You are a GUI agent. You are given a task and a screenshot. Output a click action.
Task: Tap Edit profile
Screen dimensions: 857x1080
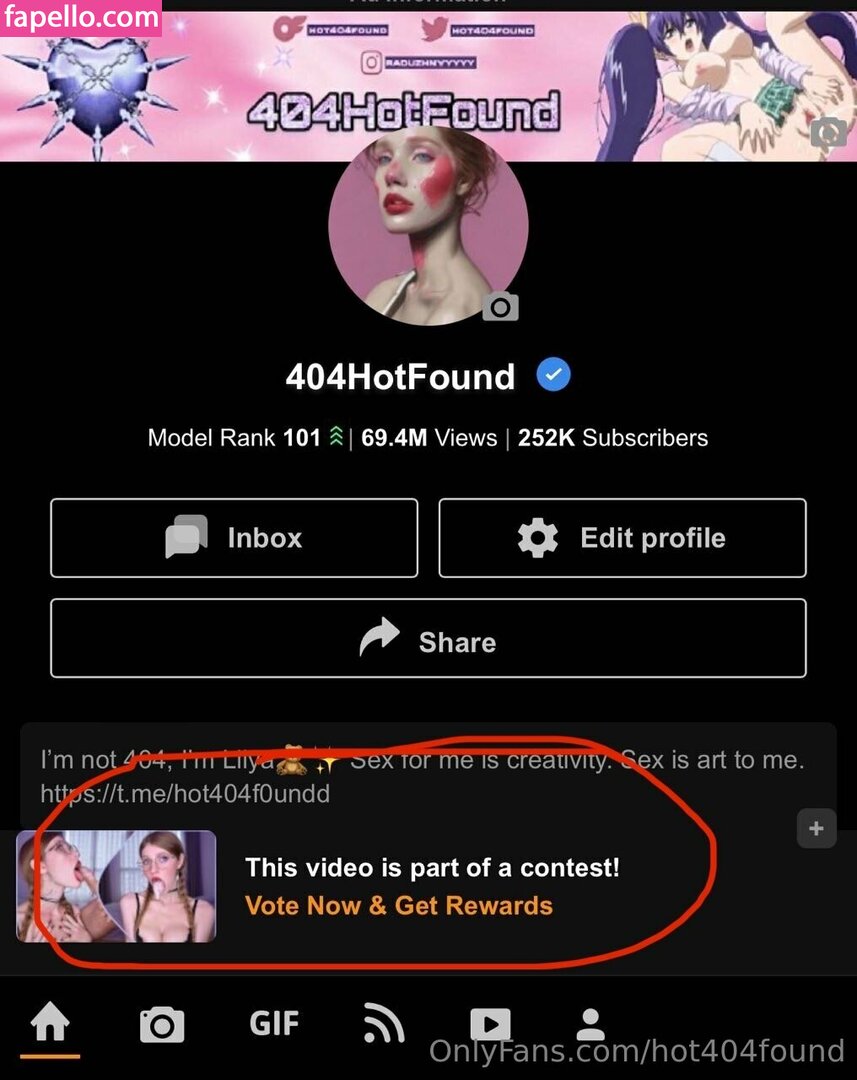[622, 538]
